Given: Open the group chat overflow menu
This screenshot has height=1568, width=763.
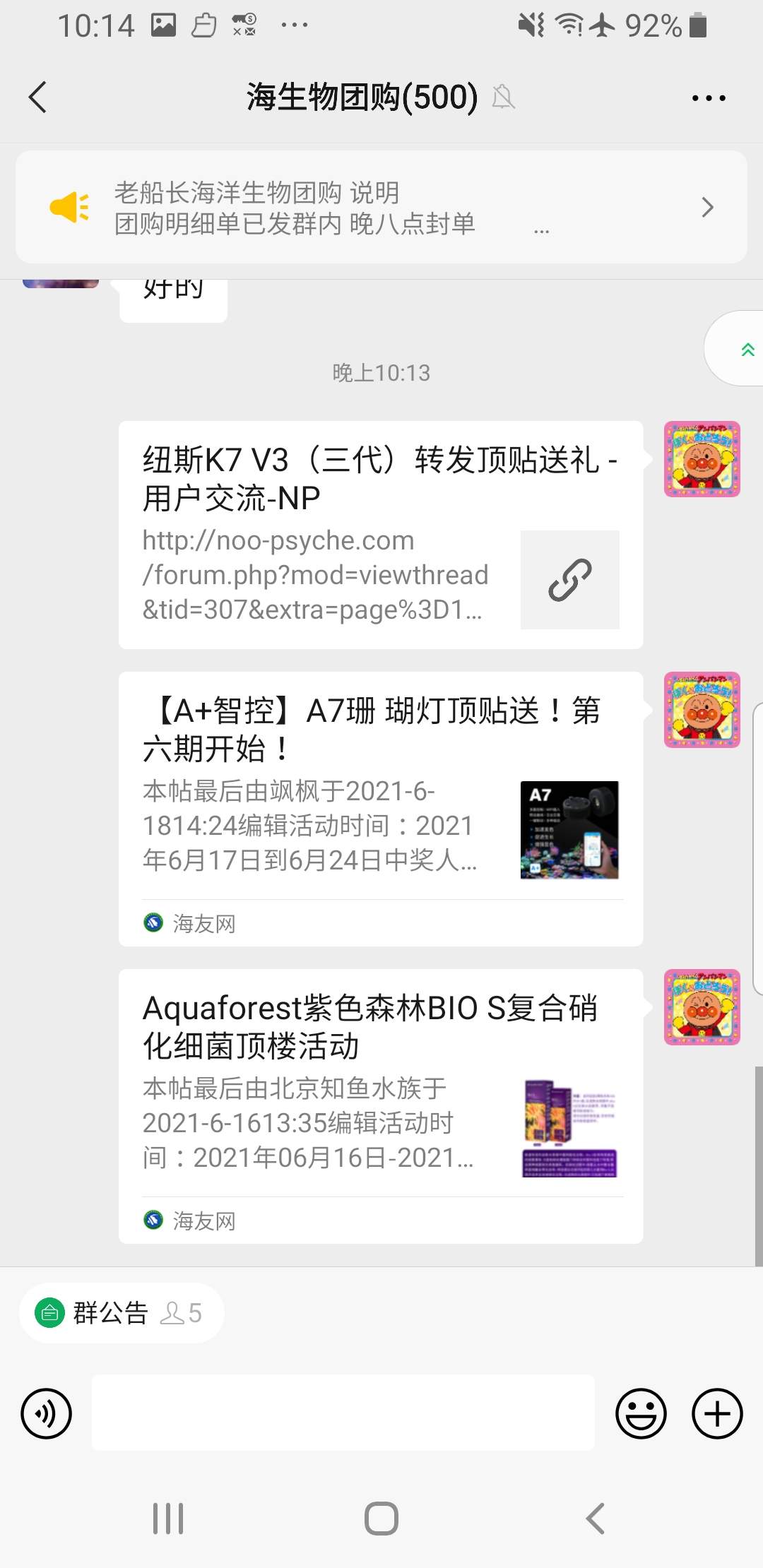Looking at the screenshot, I should [x=709, y=98].
